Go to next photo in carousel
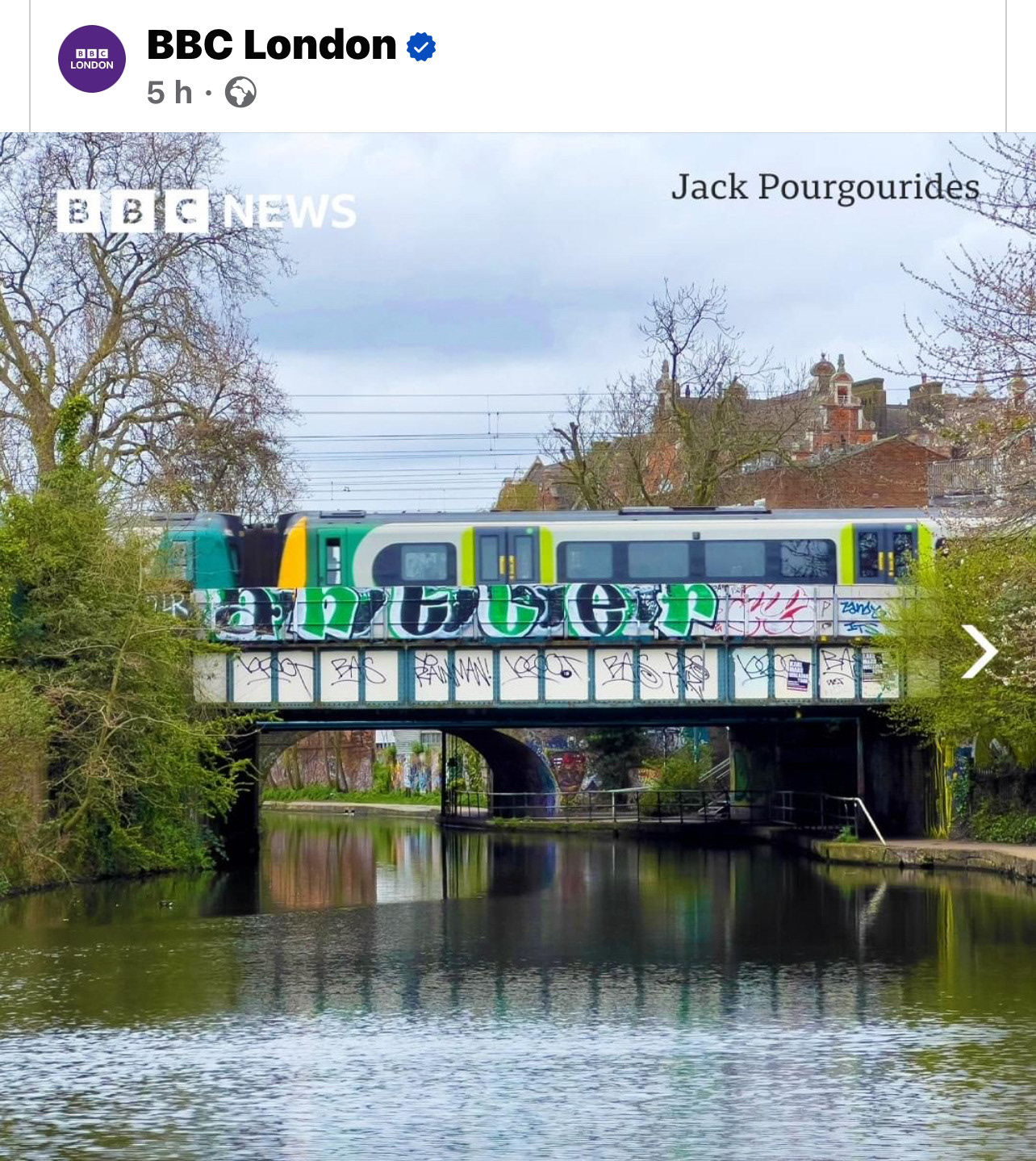Image resolution: width=1036 pixels, height=1161 pixels. [x=980, y=650]
